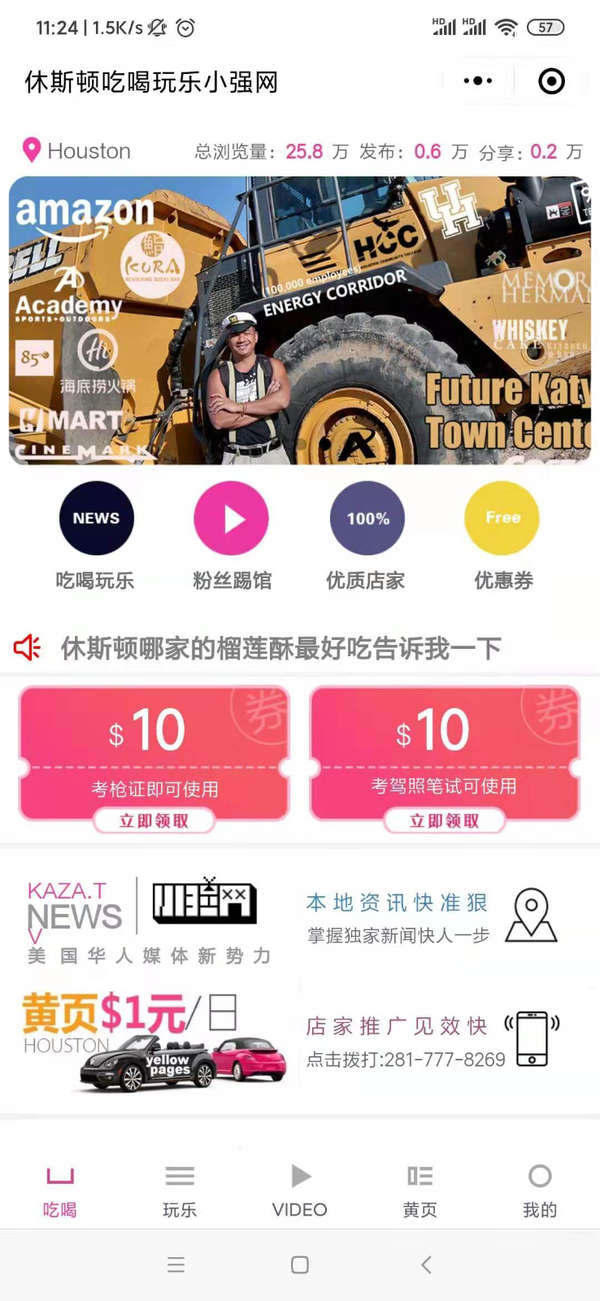This screenshot has width=600, height=1301.
Task: Switch to the 玩乐 tab
Action: [x=180, y=1190]
